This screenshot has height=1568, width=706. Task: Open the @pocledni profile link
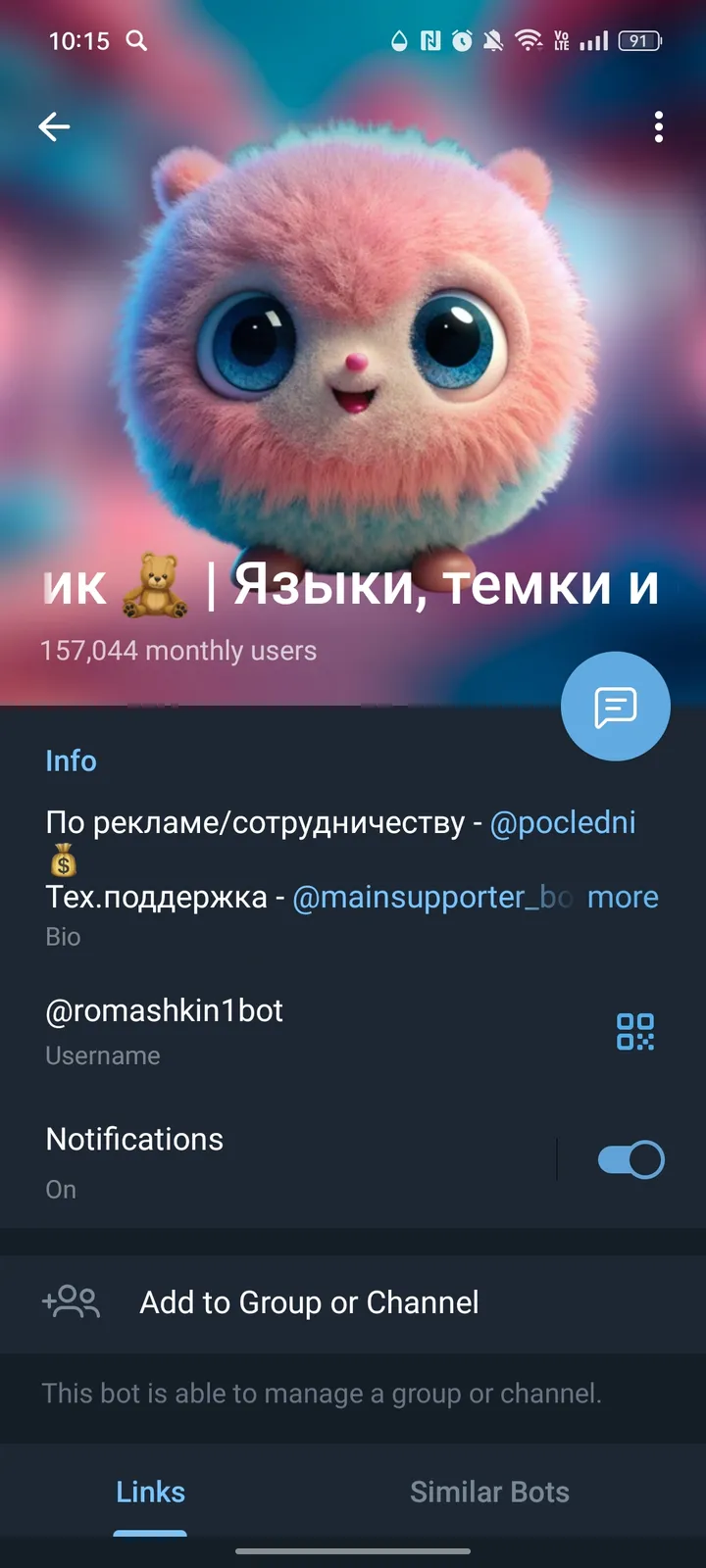[x=562, y=823]
